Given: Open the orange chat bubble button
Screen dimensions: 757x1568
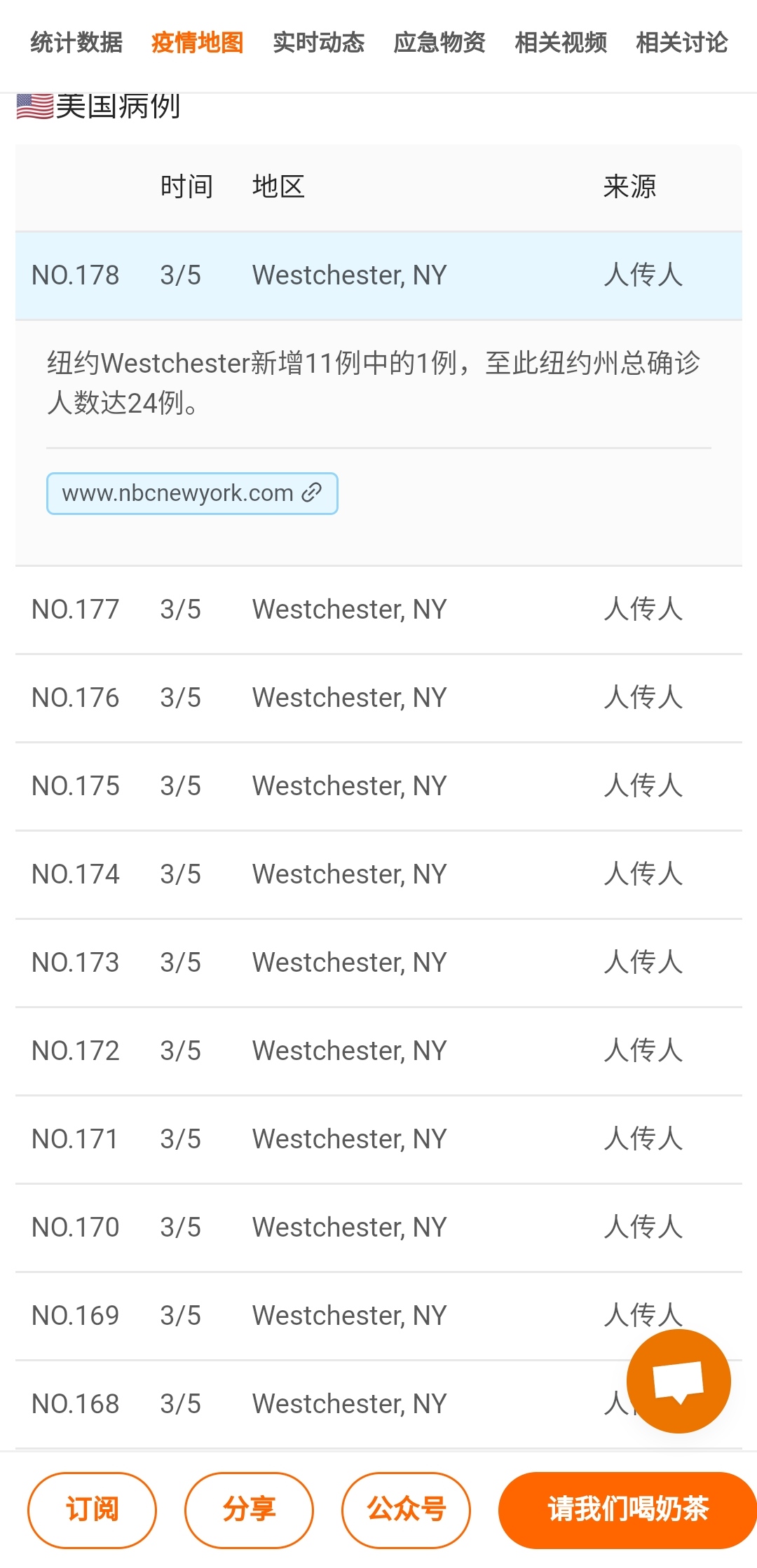Looking at the screenshot, I should 678,1381.
